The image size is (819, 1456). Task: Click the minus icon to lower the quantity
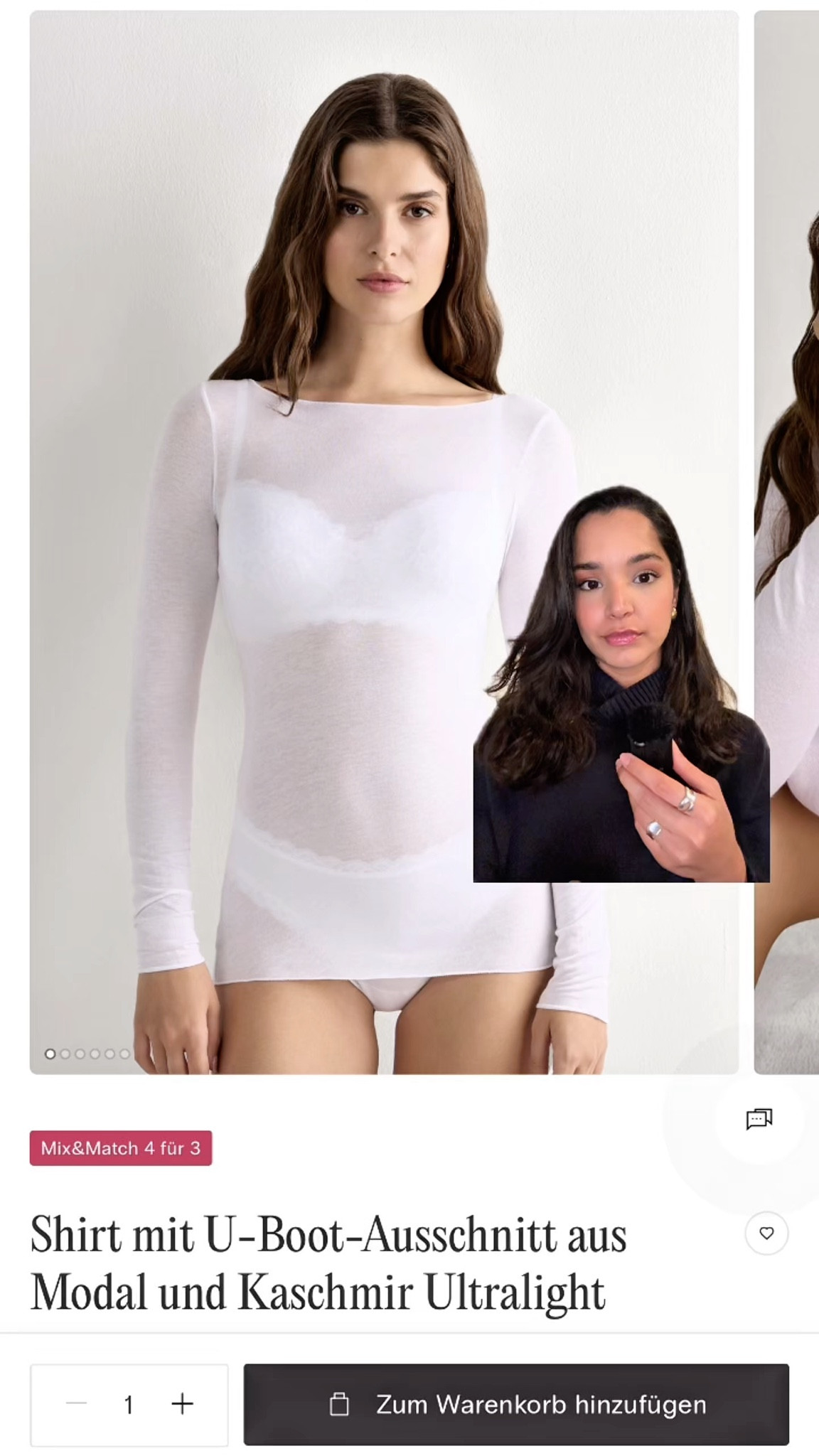click(75, 1404)
